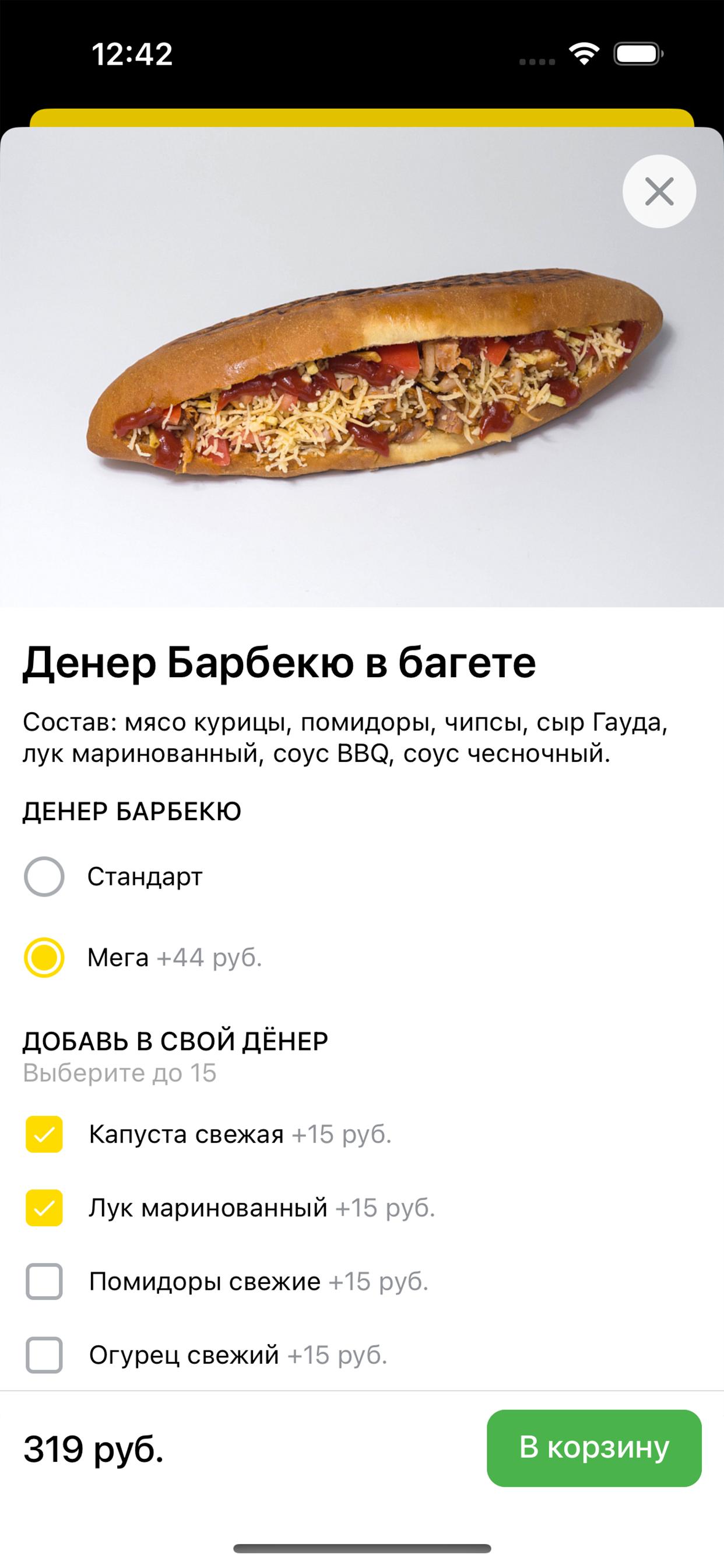Choose the Мега size option
Screen dimensions: 724x1568
pyautogui.click(x=44, y=957)
